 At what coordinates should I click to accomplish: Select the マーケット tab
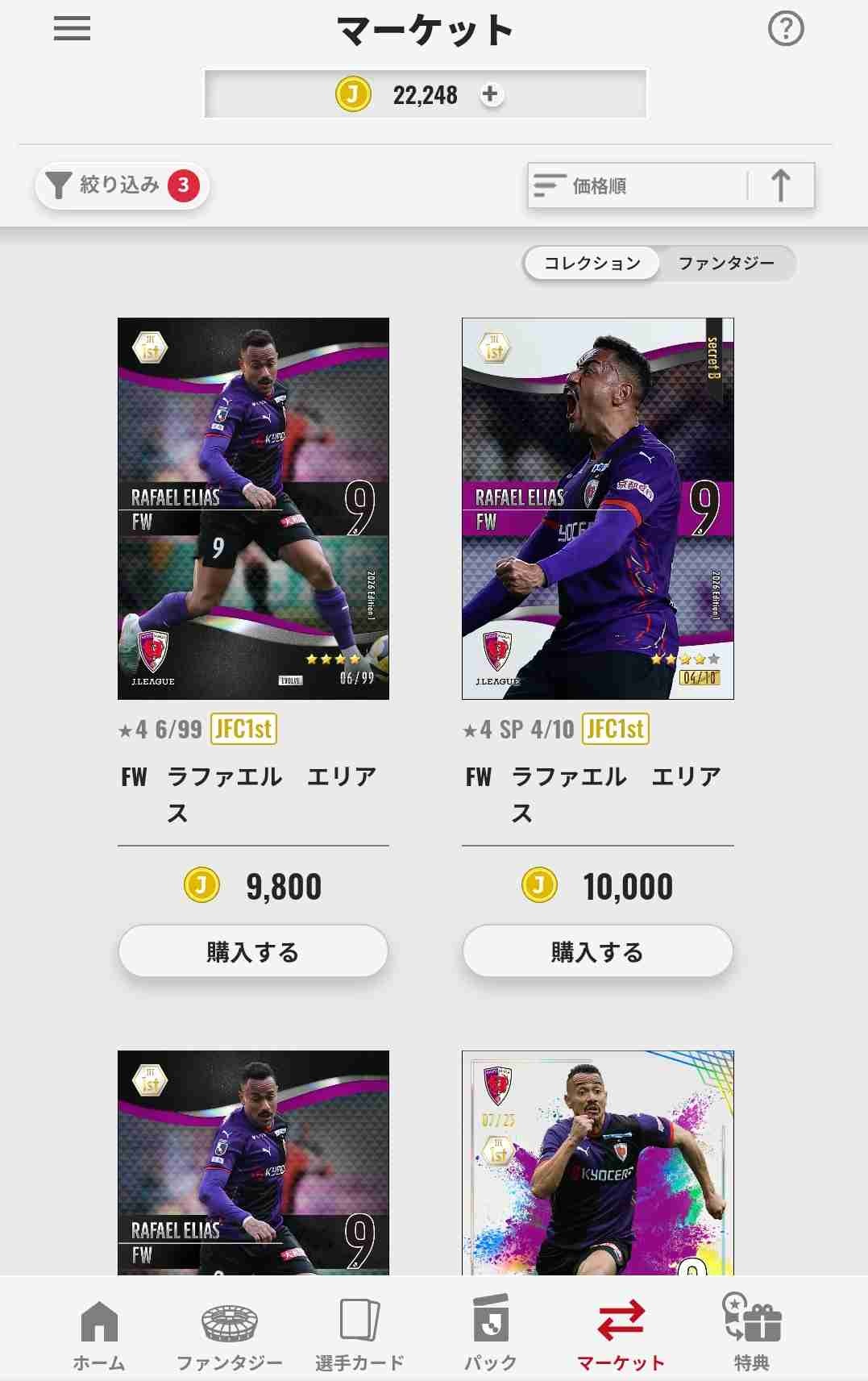[621, 1333]
